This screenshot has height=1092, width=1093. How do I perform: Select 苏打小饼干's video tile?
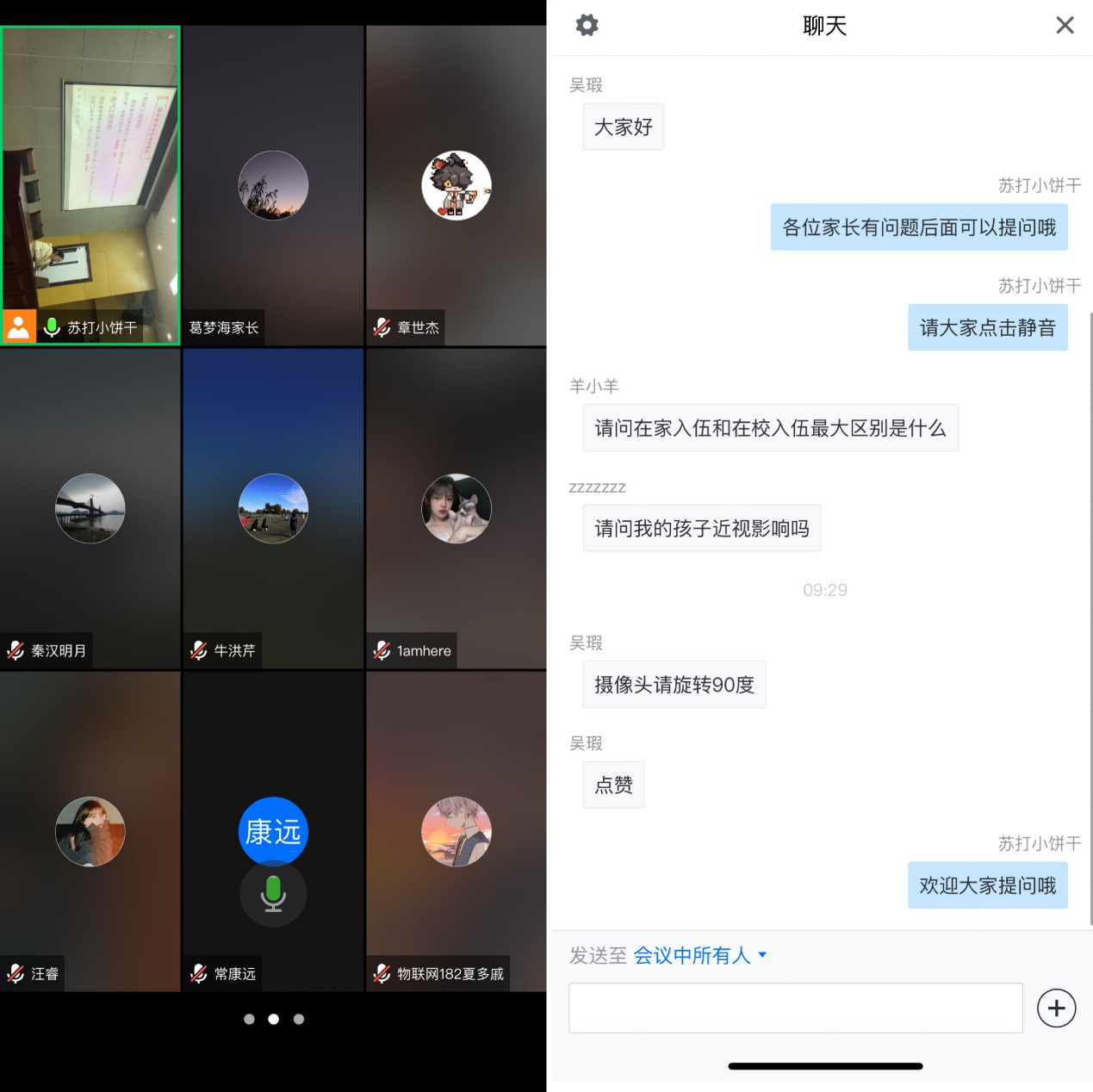(90, 185)
